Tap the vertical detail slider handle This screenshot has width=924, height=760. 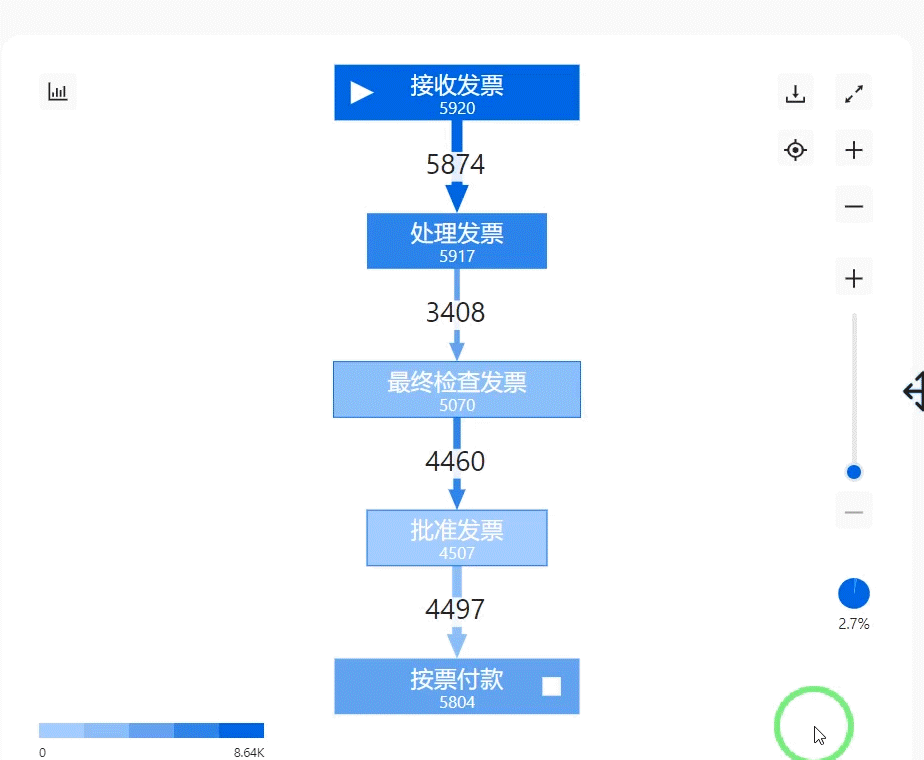coord(854,472)
